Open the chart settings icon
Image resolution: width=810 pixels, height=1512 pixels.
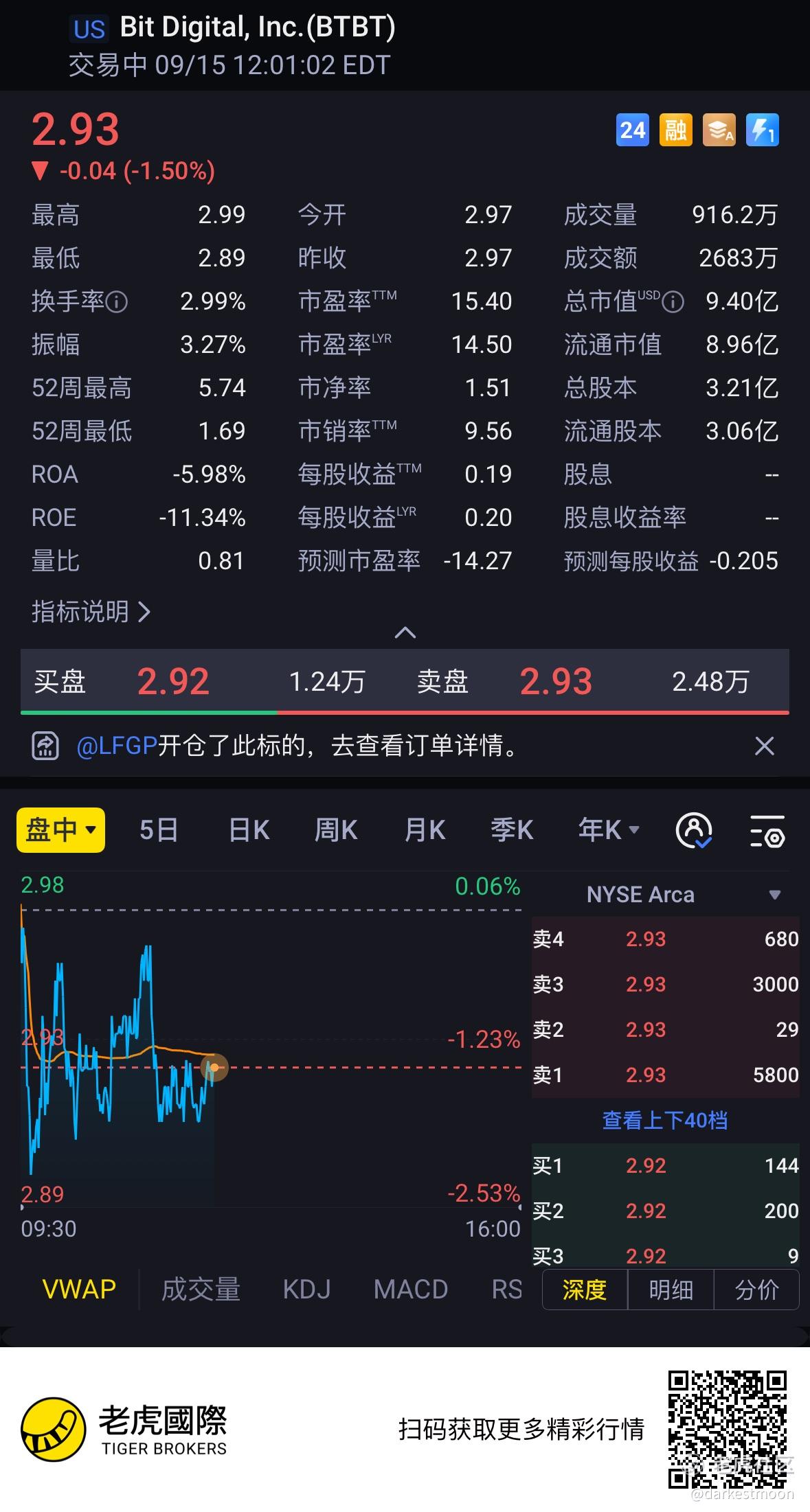coord(766,831)
